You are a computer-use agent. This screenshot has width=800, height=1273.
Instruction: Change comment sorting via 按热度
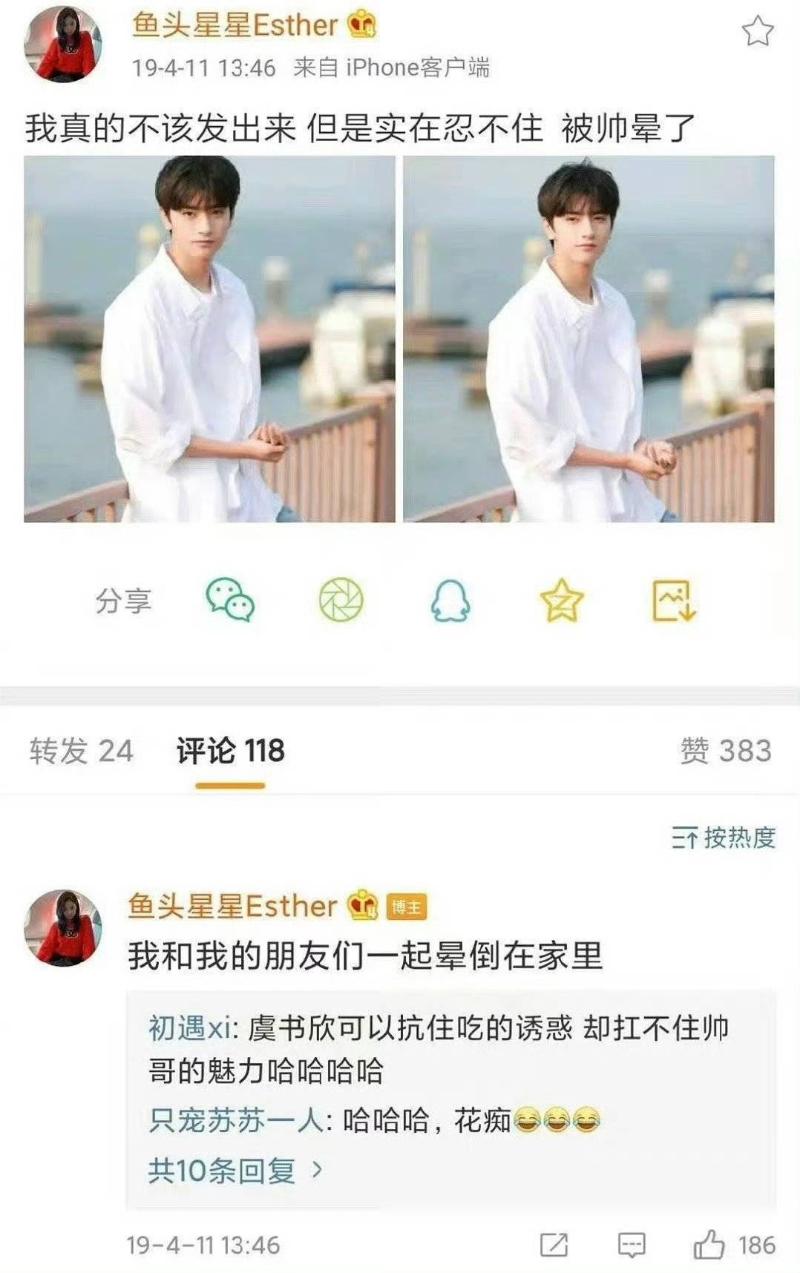[x=724, y=838]
